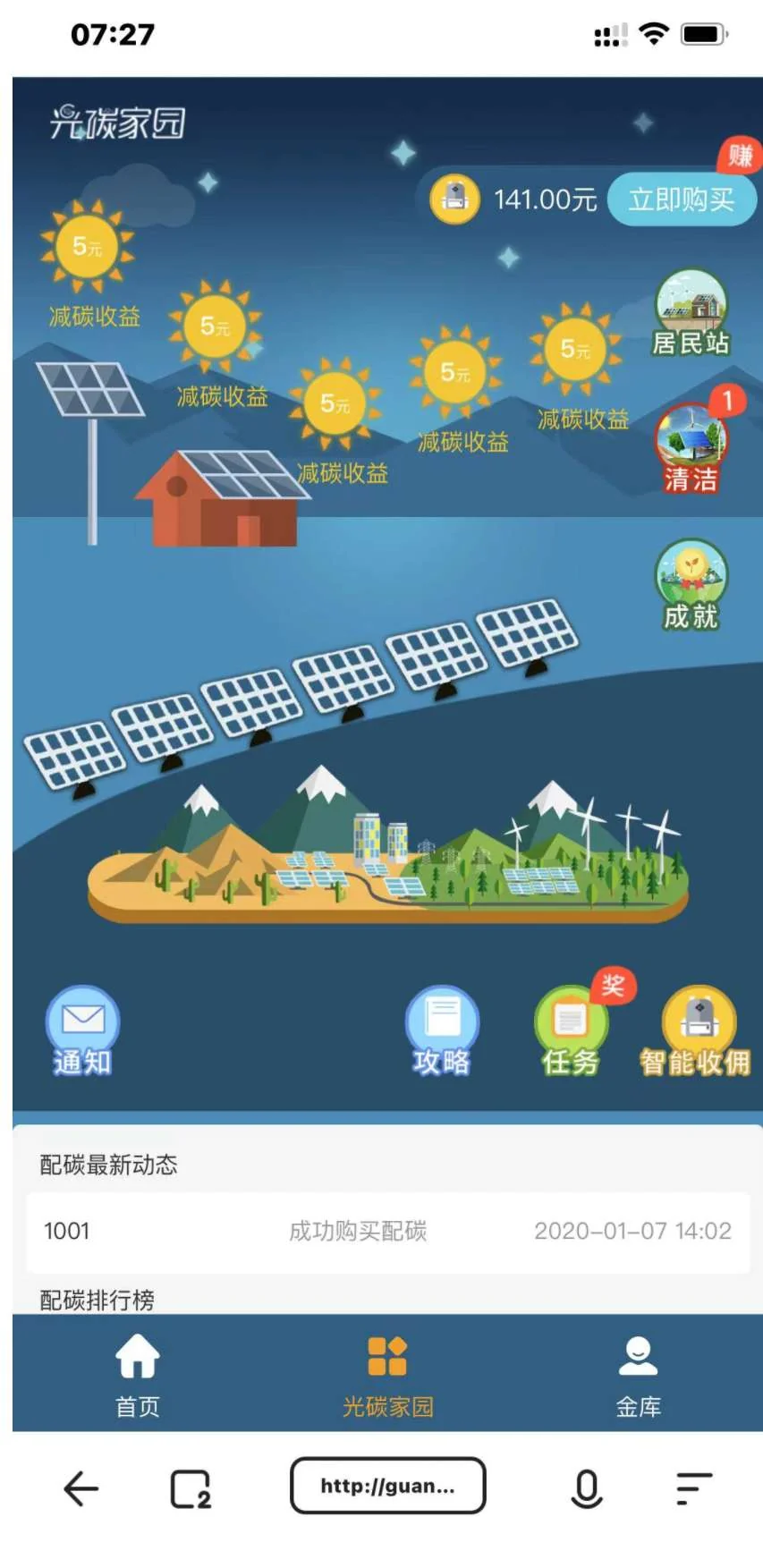Open the browser menu icon
763x1568 pixels.
coord(694,1488)
